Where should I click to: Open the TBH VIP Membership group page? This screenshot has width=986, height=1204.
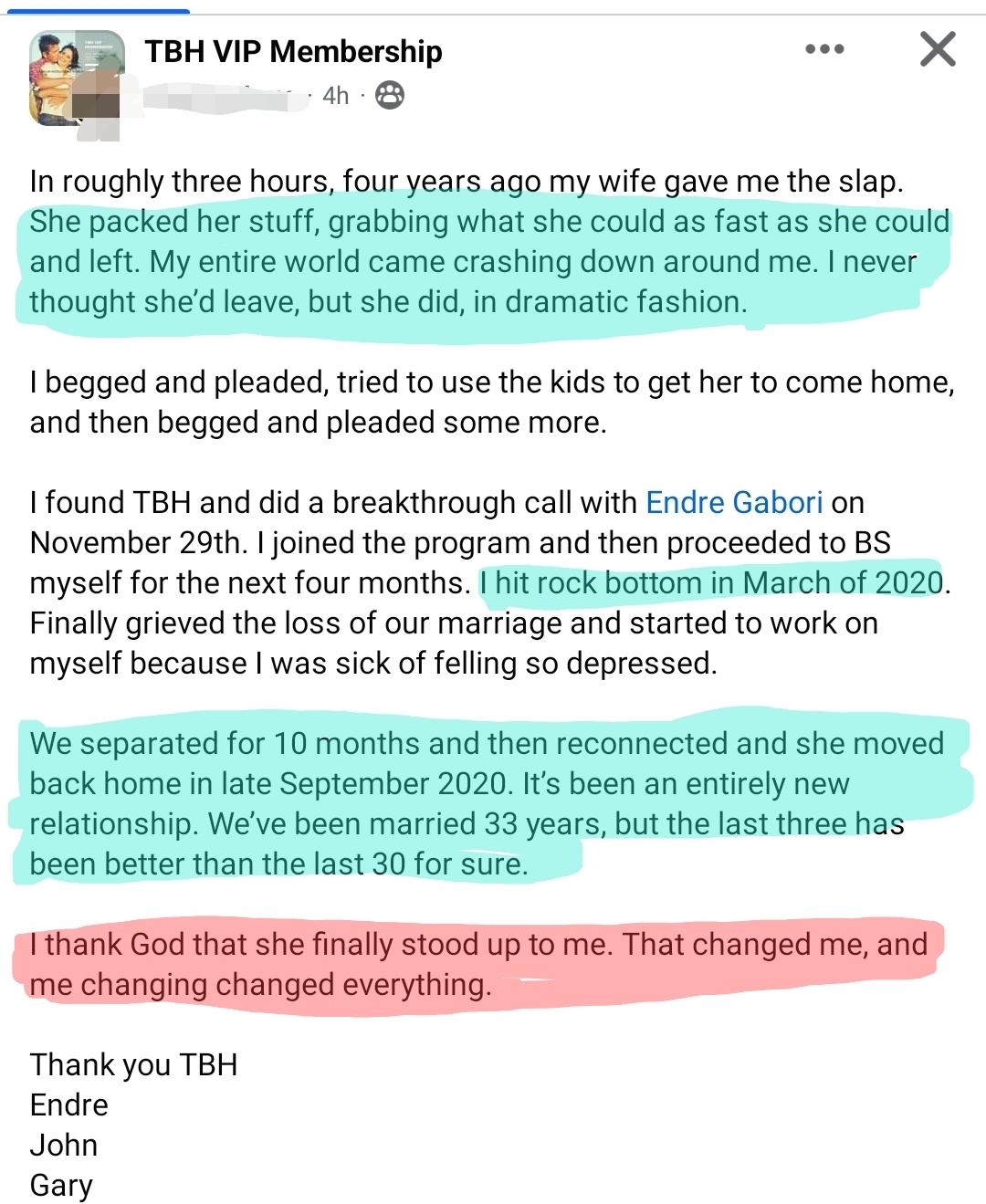click(x=293, y=51)
